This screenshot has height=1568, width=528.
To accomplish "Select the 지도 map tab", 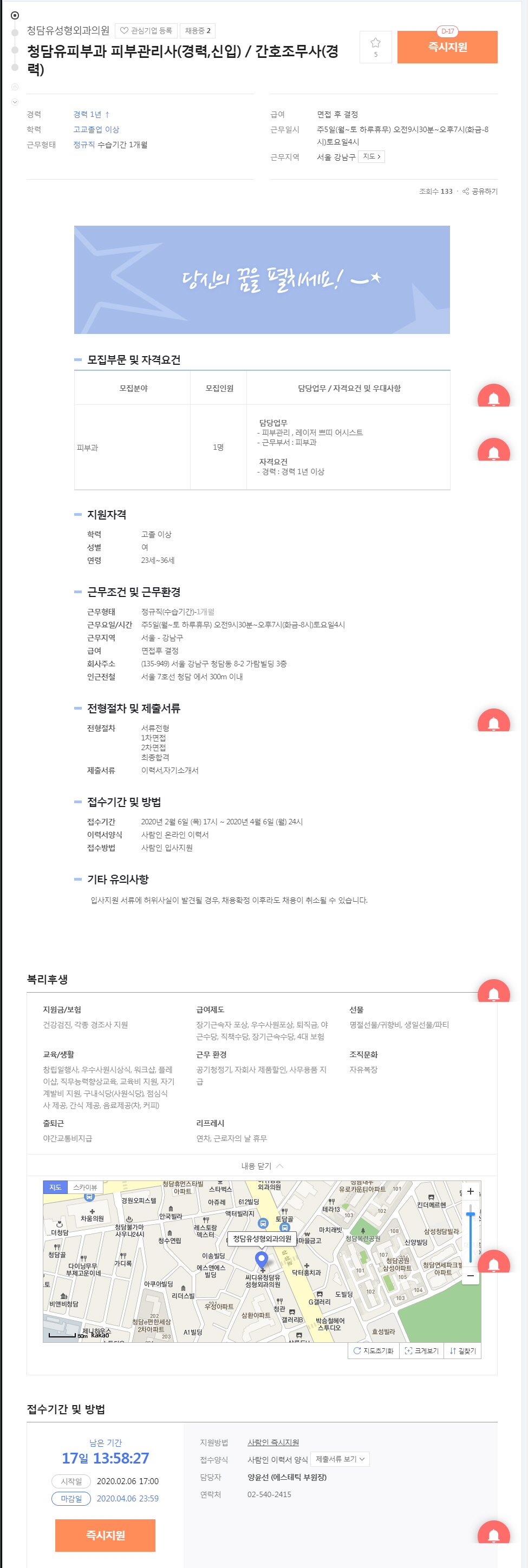I will pos(55,1187).
